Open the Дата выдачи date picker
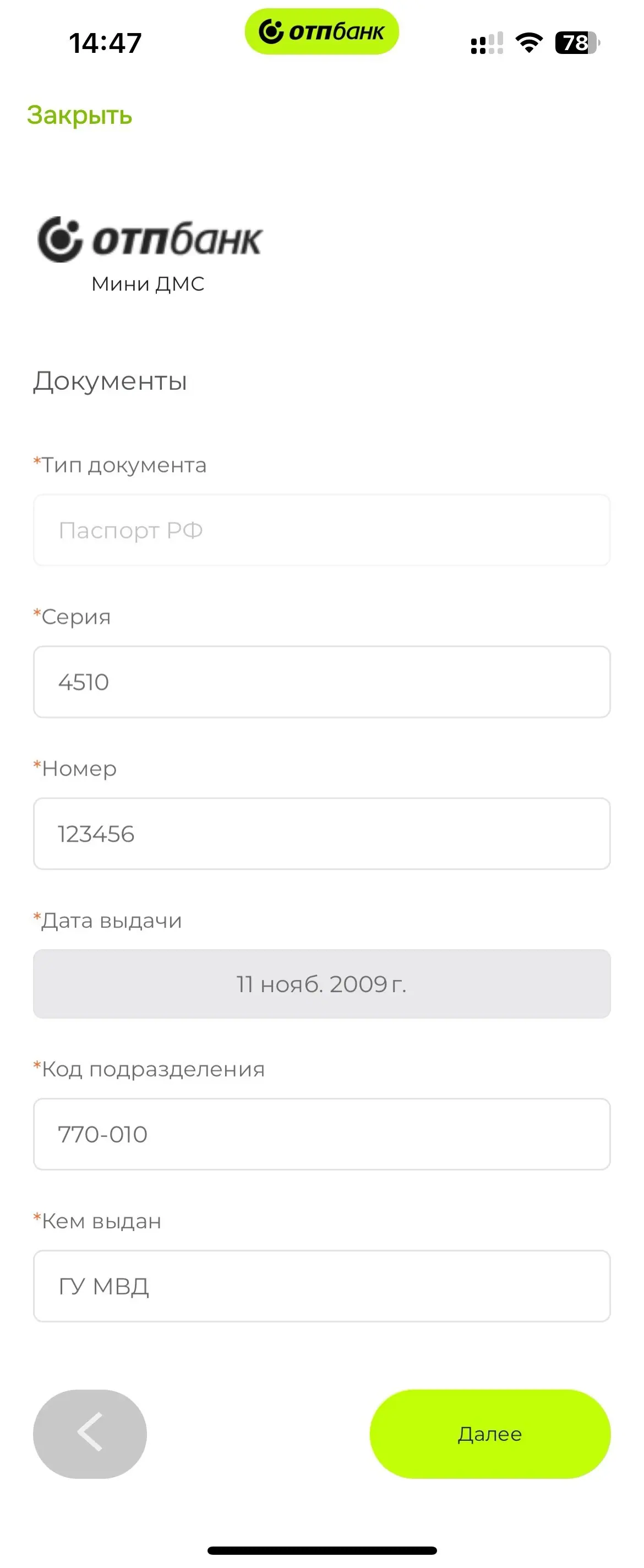 (x=321, y=984)
